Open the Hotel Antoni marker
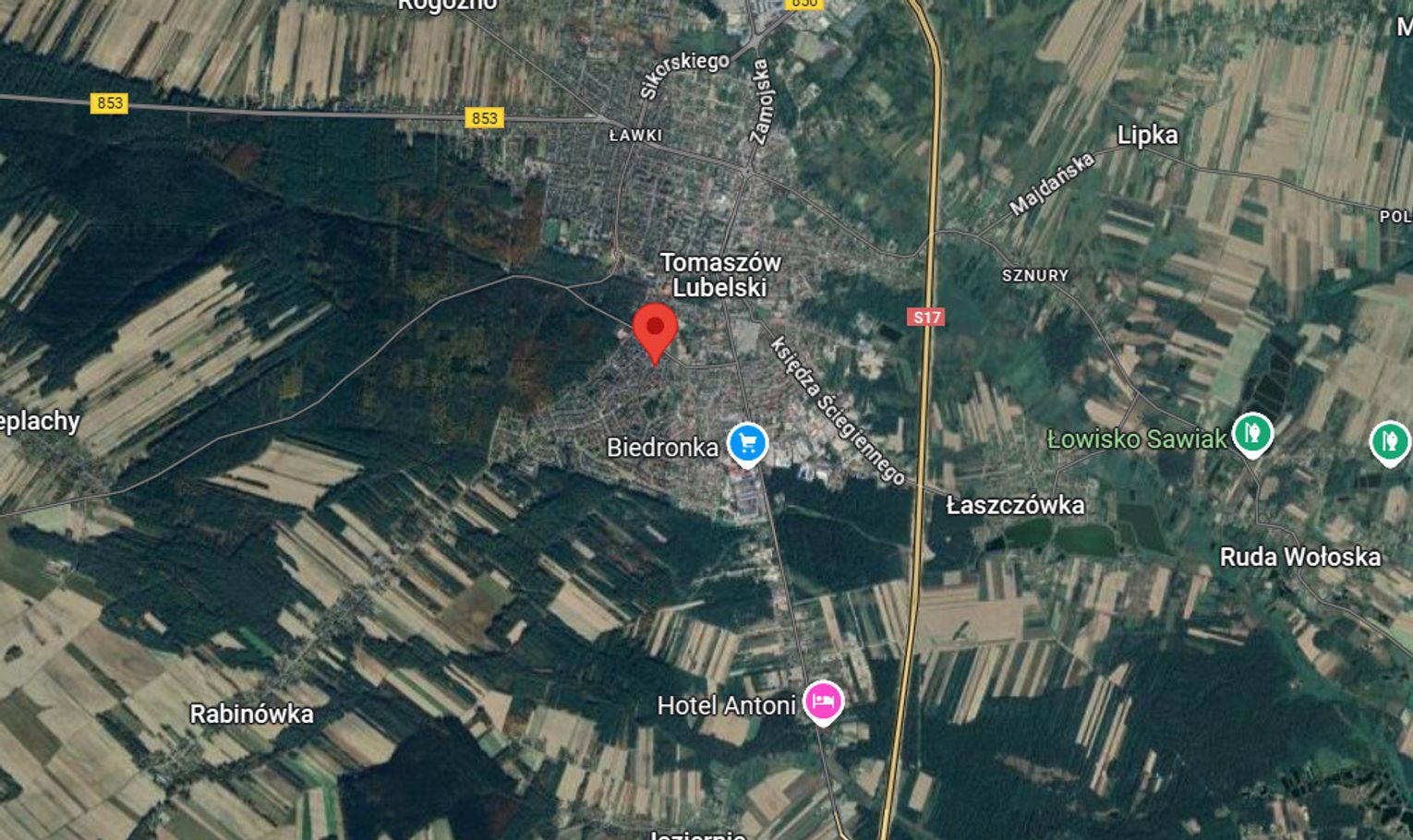The image size is (1413, 840). point(823,702)
